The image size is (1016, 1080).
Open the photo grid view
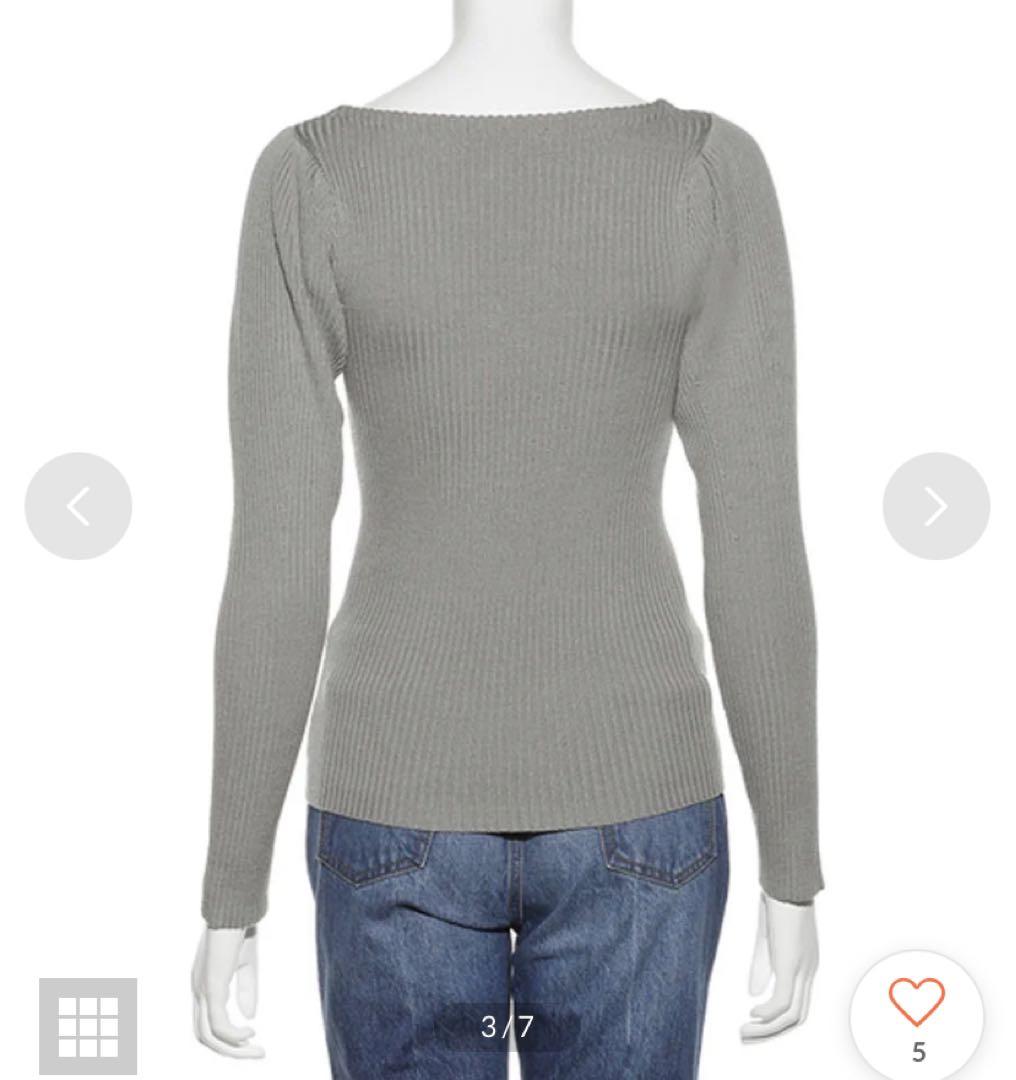tap(88, 1026)
